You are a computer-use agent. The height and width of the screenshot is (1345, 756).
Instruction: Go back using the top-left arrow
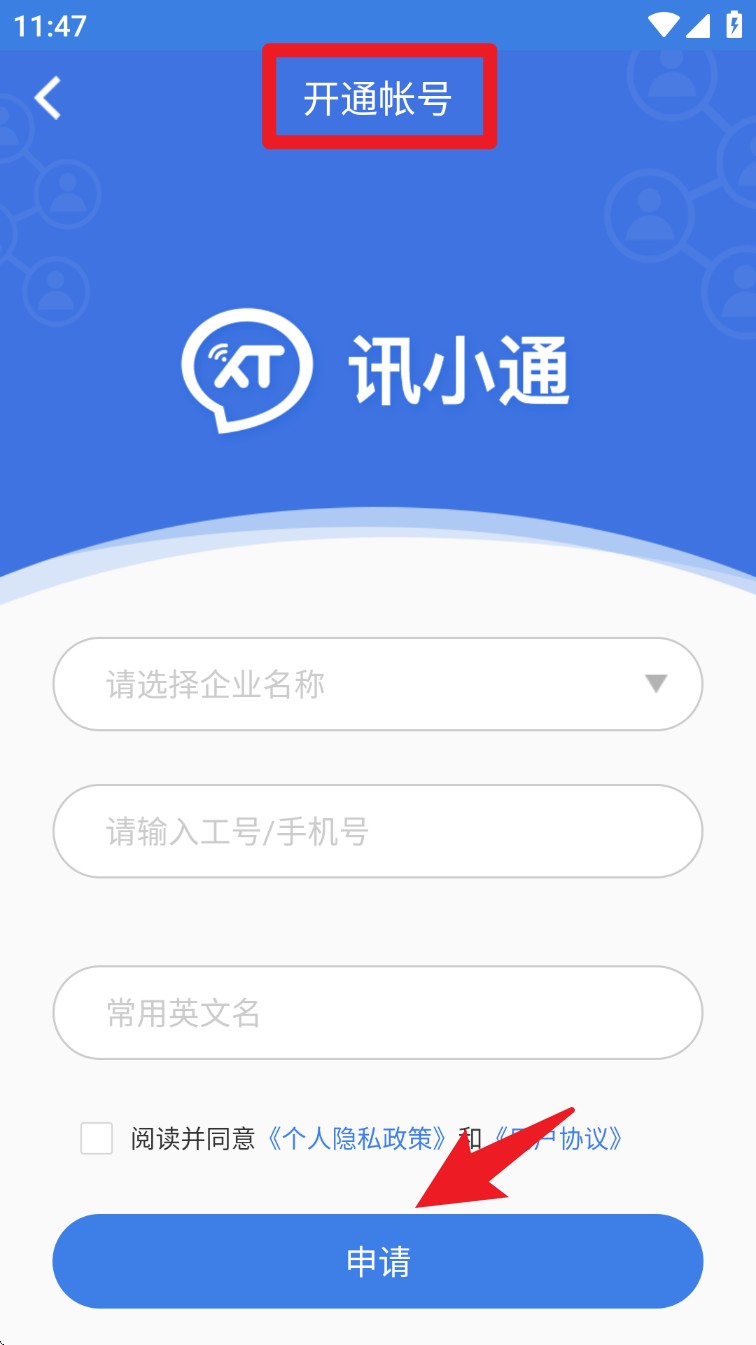[48, 98]
